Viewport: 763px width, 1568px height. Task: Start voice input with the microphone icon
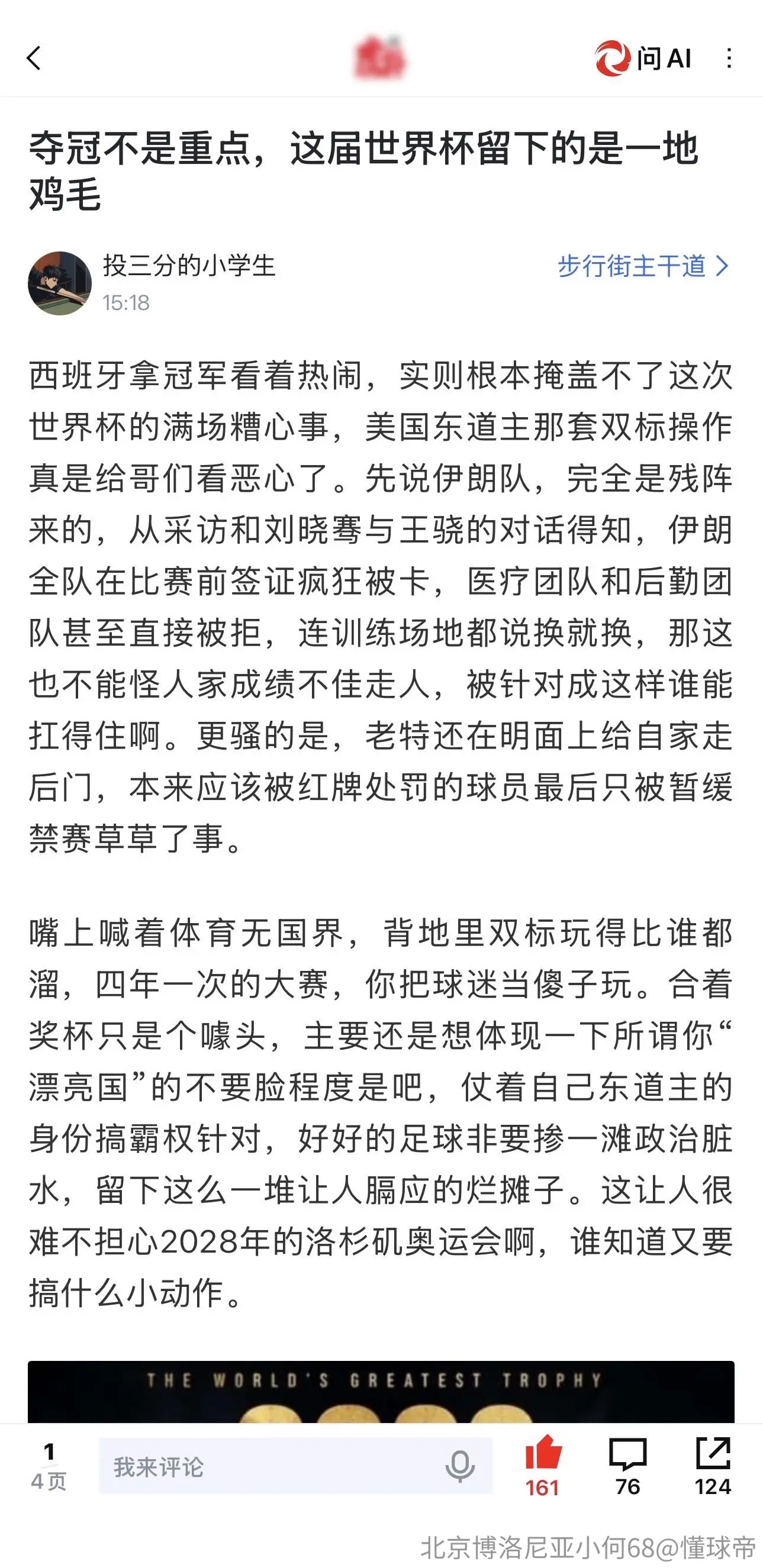tap(460, 1466)
